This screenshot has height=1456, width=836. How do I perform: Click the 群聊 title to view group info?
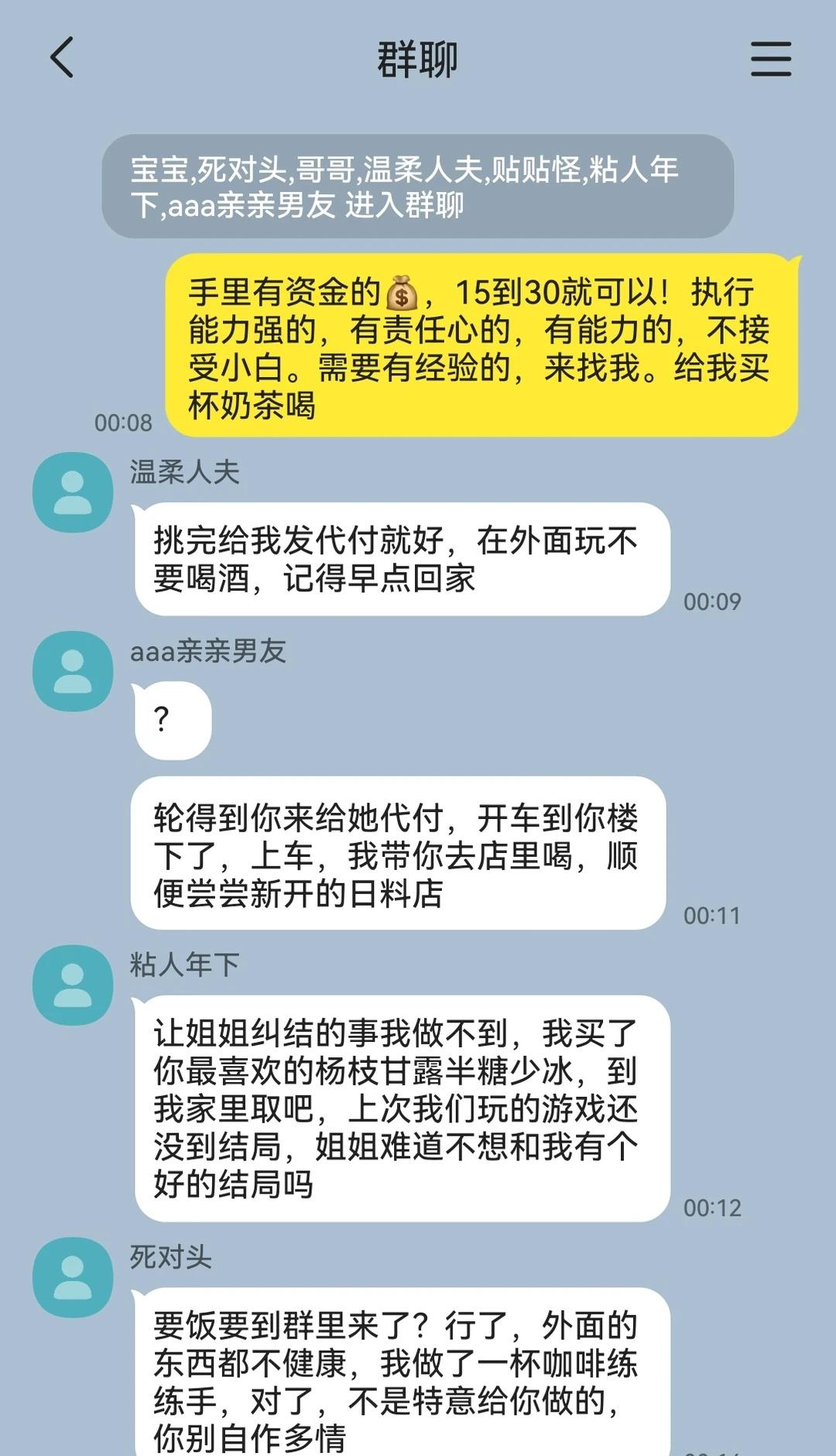[x=416, y=60]
